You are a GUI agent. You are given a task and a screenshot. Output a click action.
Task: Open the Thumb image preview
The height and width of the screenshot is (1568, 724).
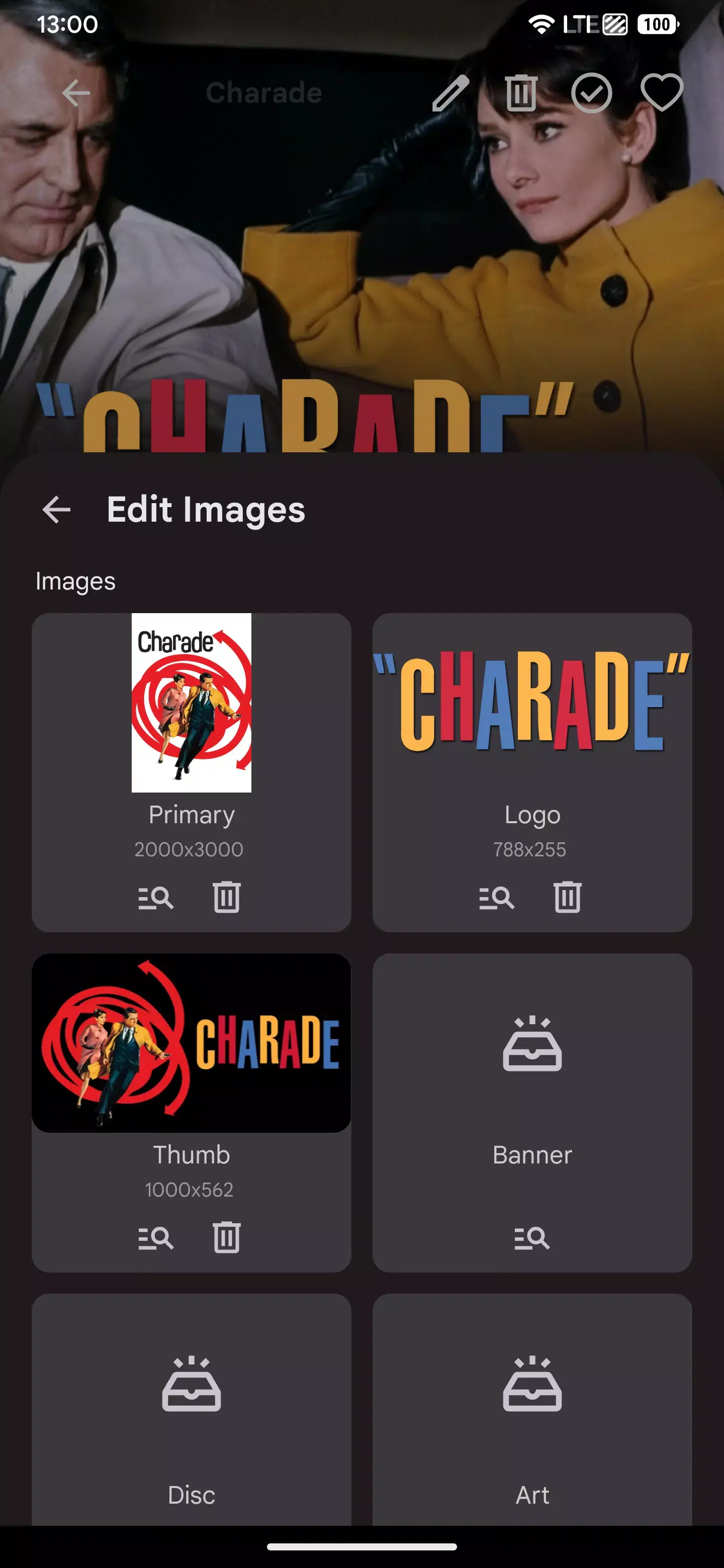[x=192, y=1043]
